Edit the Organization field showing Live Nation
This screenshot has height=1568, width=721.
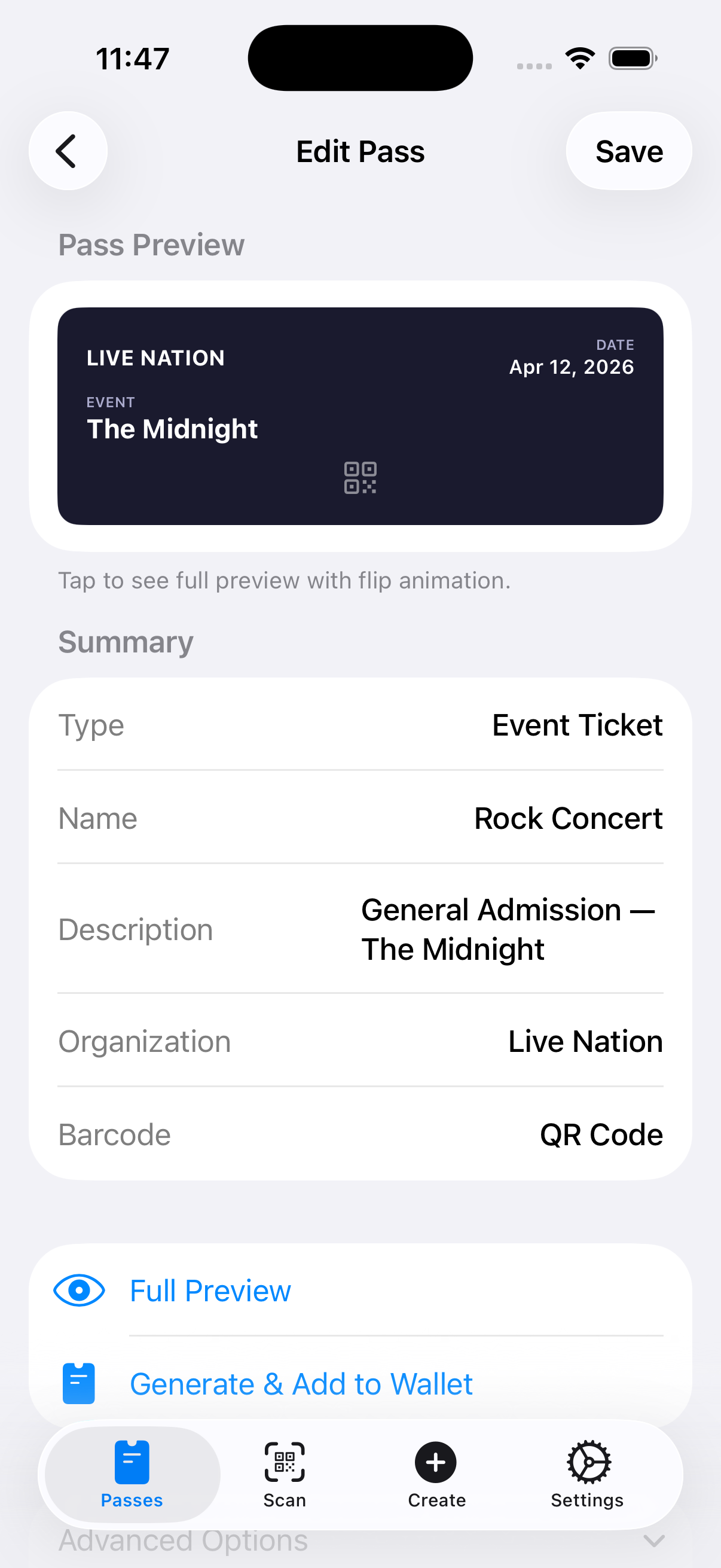(360, 1041)
